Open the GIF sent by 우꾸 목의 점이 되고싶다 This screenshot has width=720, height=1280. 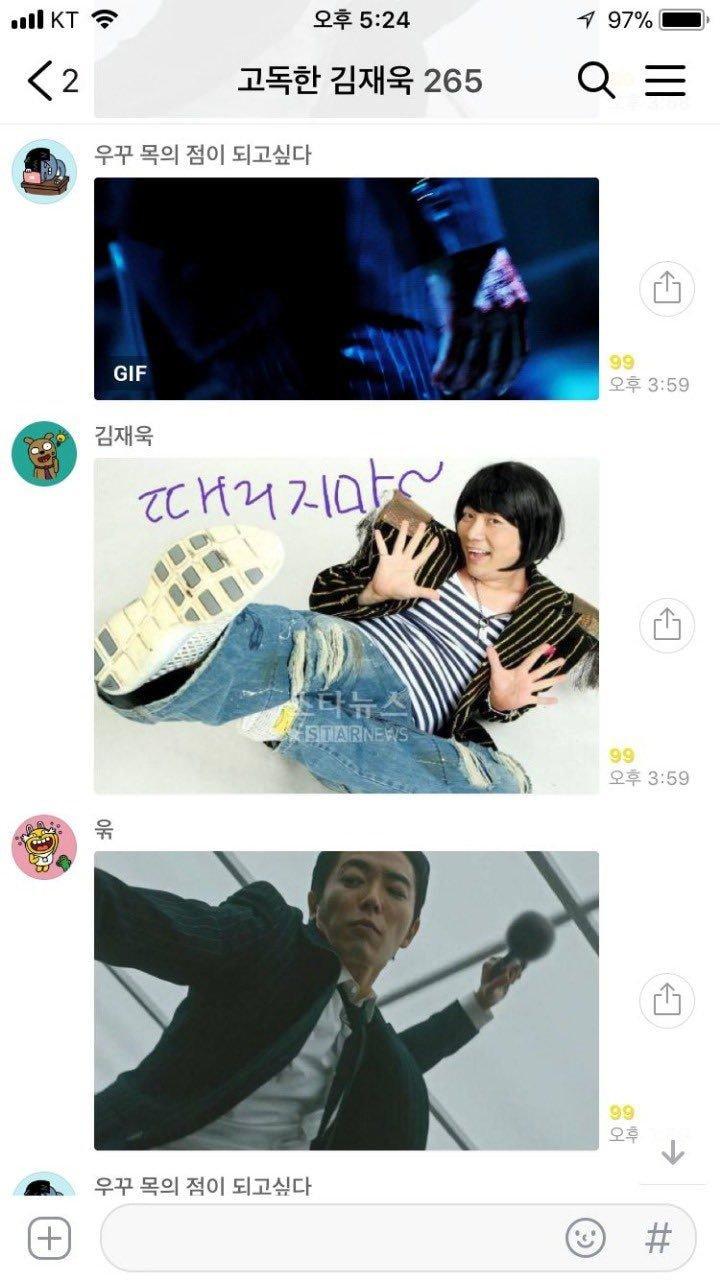tap(346, 289)
